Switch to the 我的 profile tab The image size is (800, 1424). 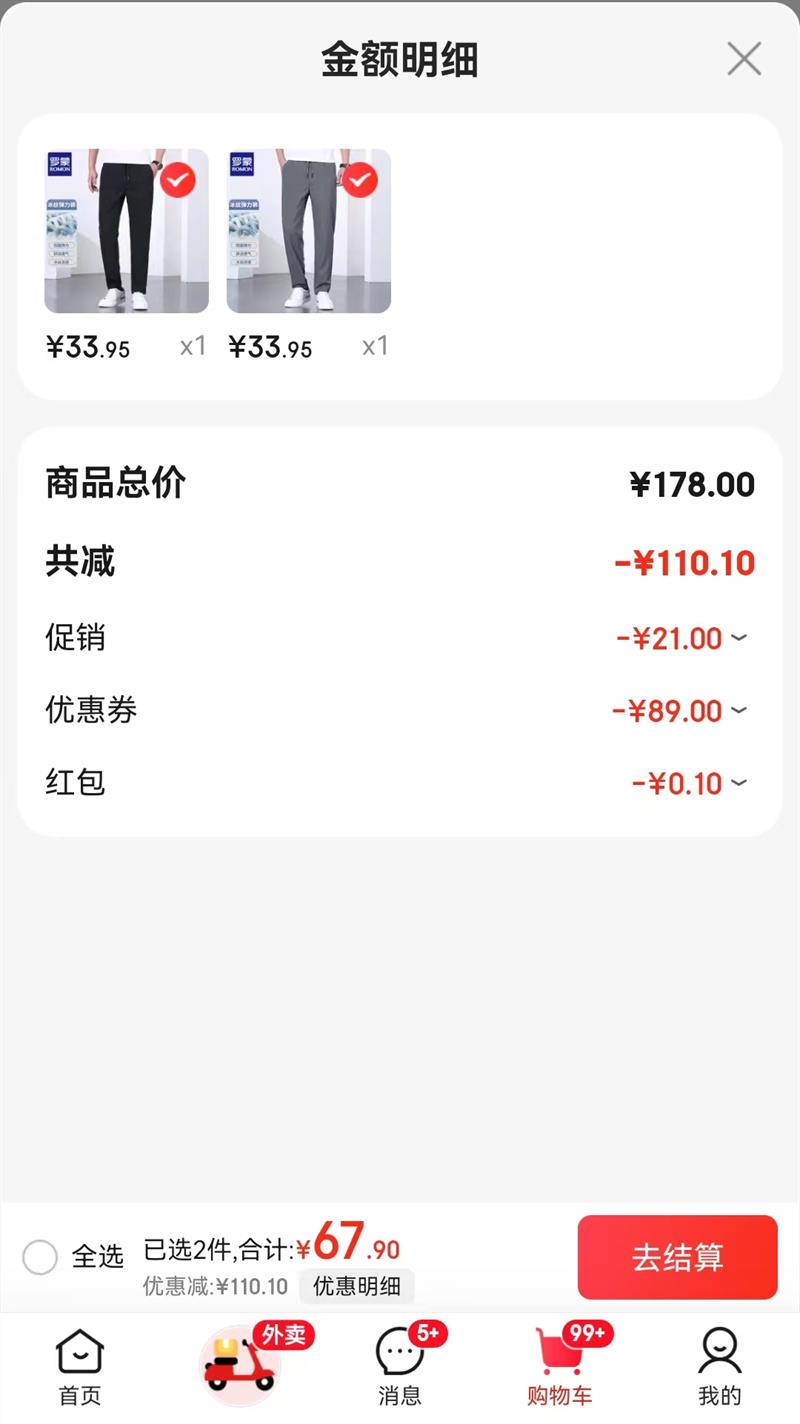[x=719, y=1367]
